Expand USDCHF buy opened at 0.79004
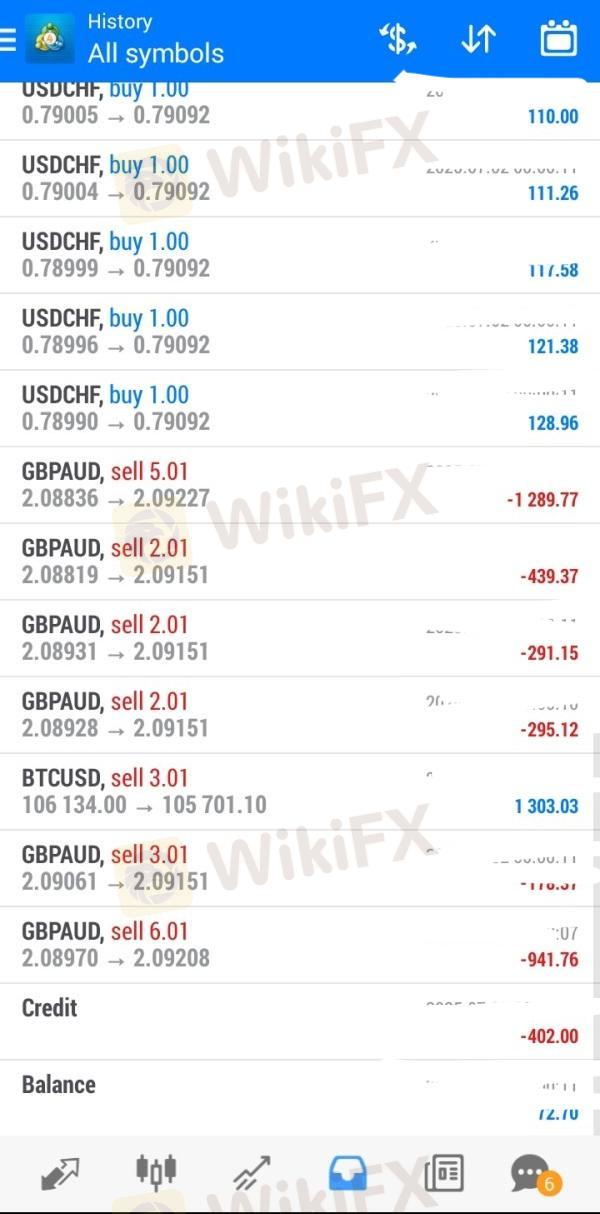600x1214 pixels. [x=300, y=179]
